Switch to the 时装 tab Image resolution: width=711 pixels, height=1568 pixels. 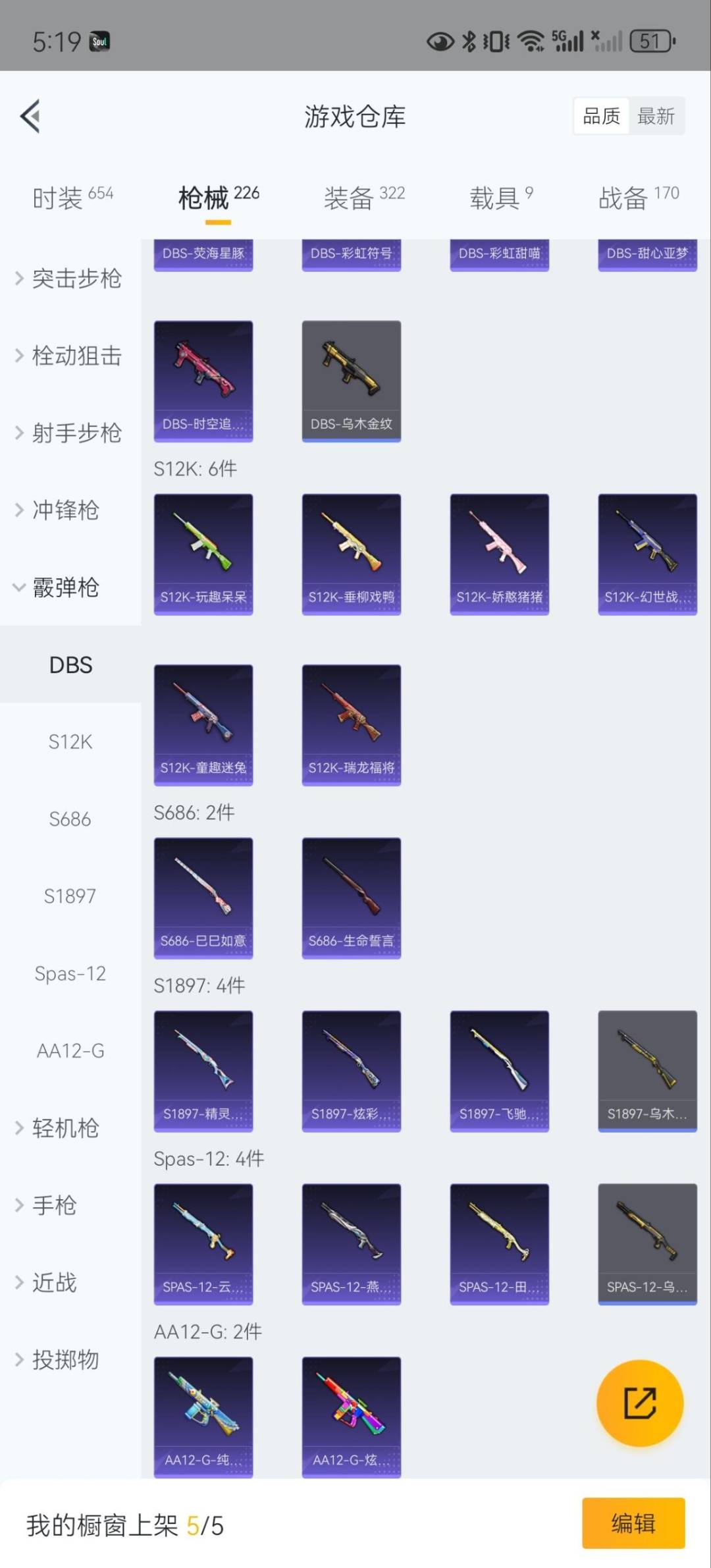pos(72,197)
